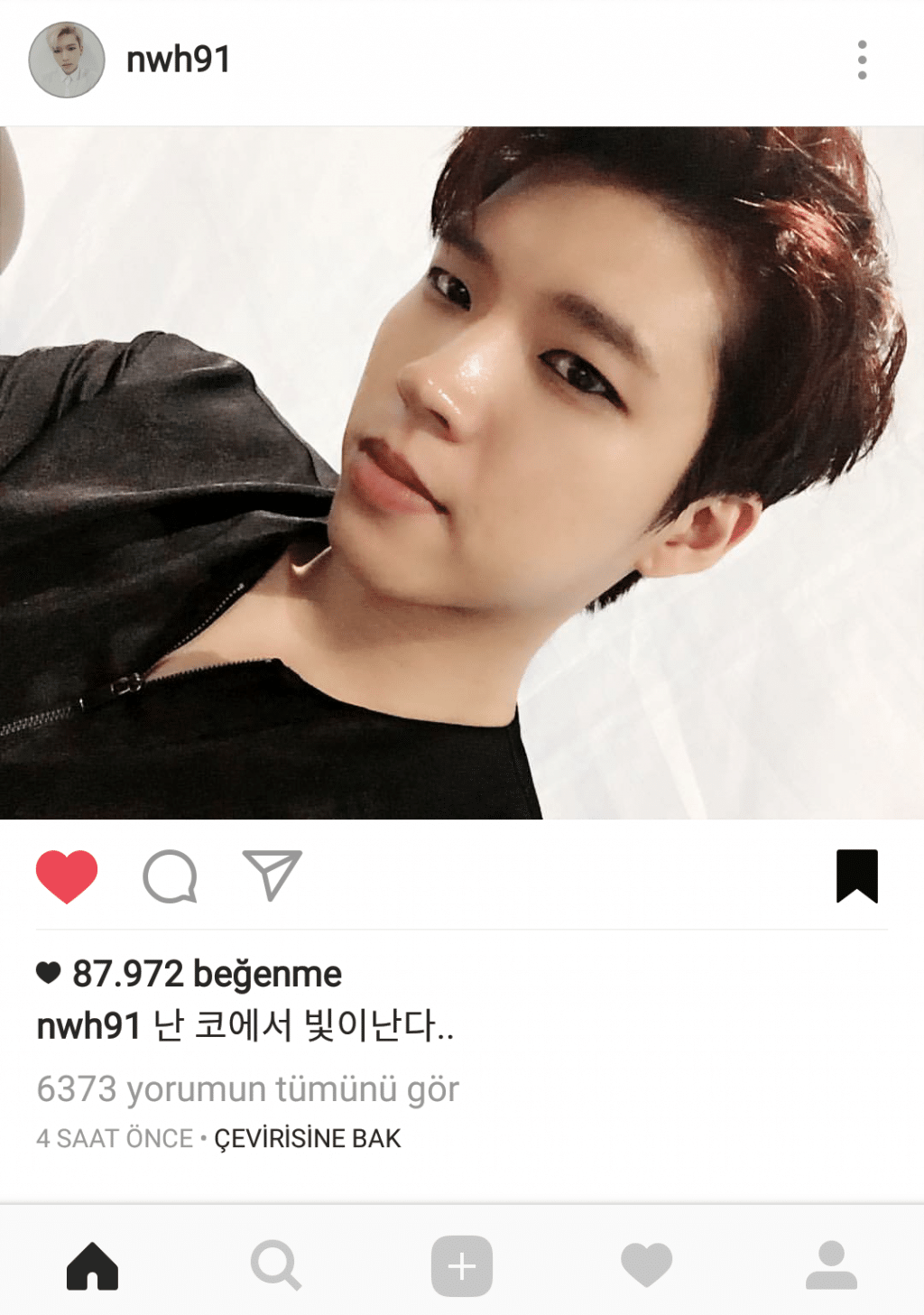Share the post via paper plane icon

point(272,875)
